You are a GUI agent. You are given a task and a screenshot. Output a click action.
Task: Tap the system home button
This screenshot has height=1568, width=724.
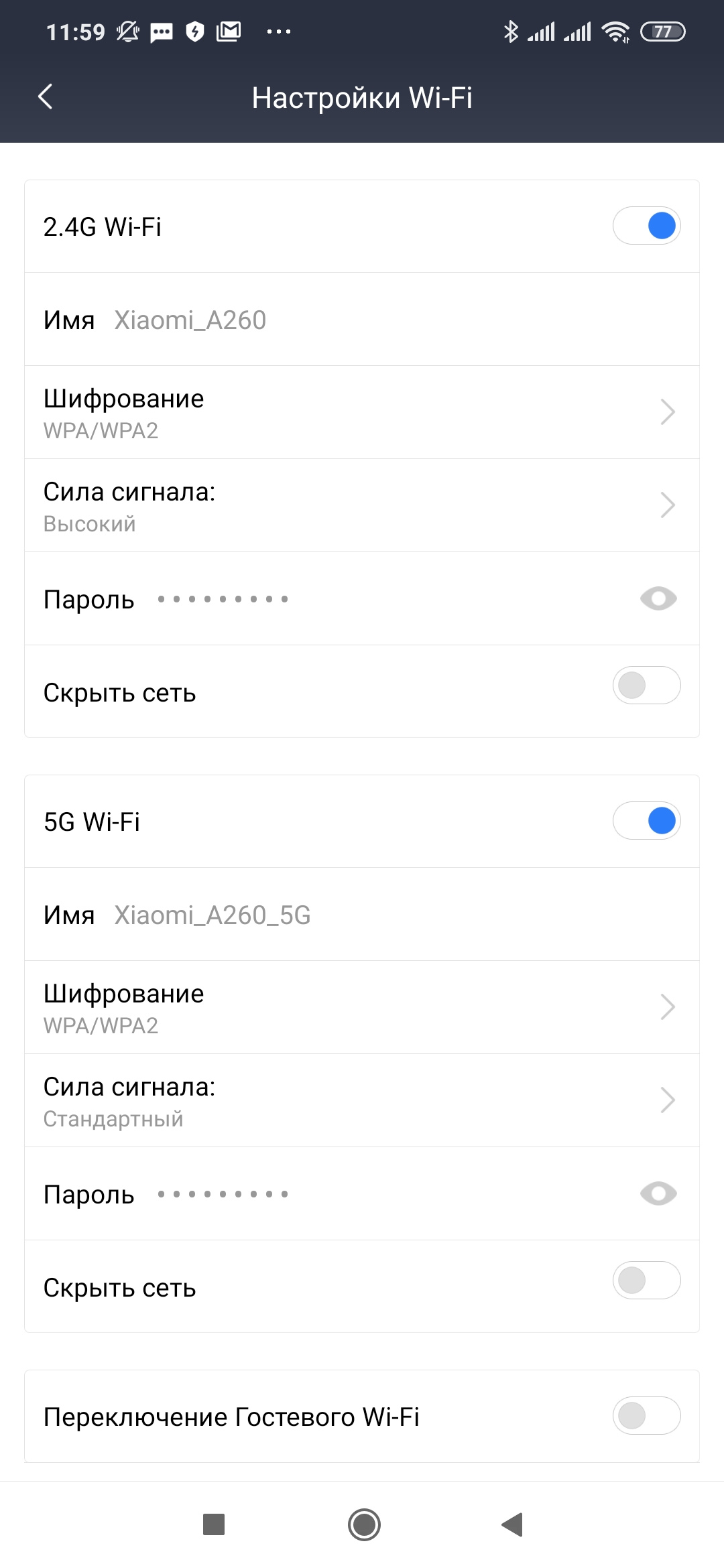point(364,1524)
